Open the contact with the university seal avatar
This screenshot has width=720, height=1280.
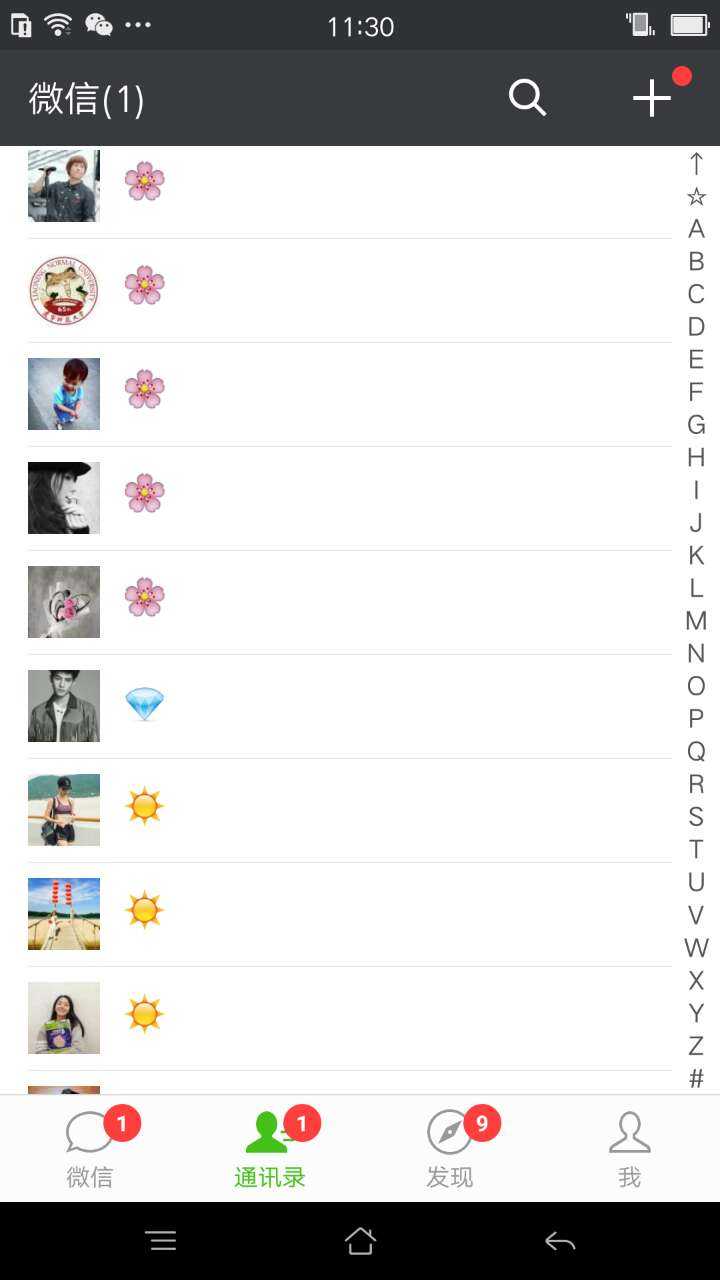tap(349, 290)
